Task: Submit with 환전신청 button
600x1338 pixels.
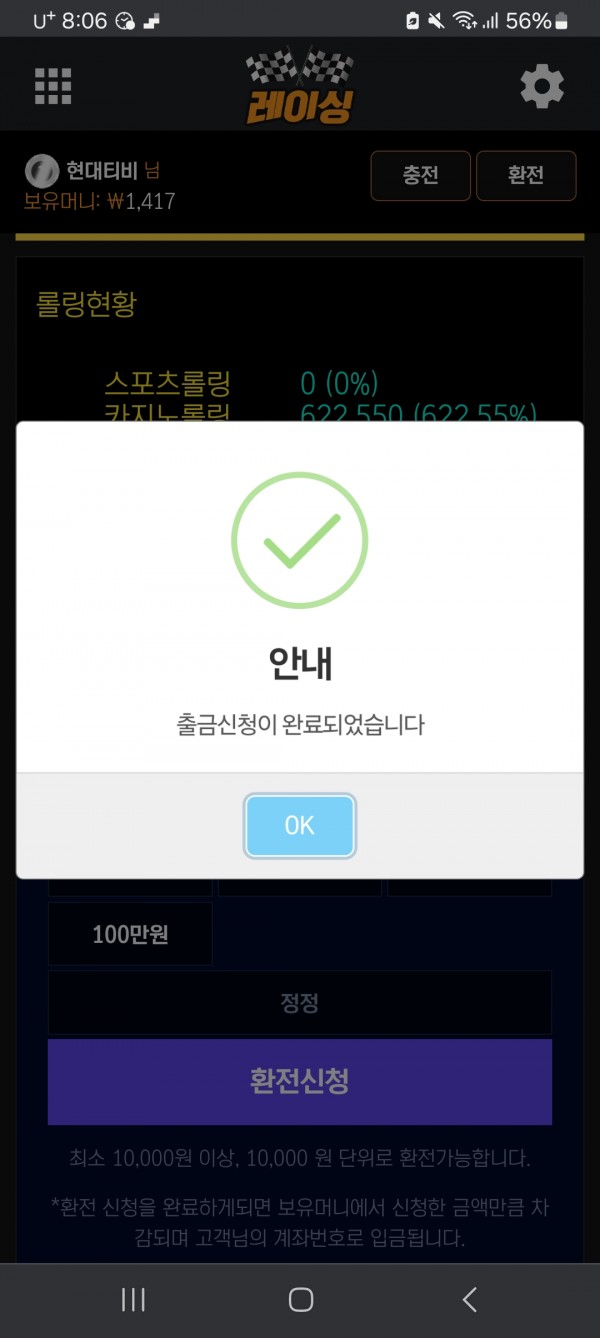Action: pyautogui.click(x=300, y=1082)
